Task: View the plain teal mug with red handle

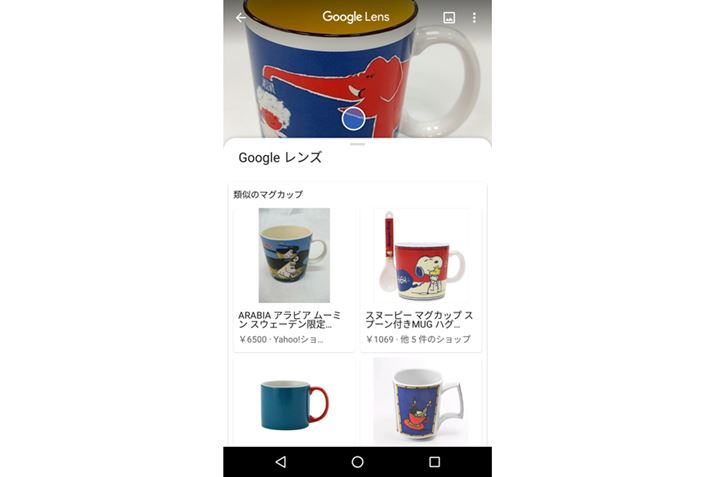Action: tap(294, 403)
